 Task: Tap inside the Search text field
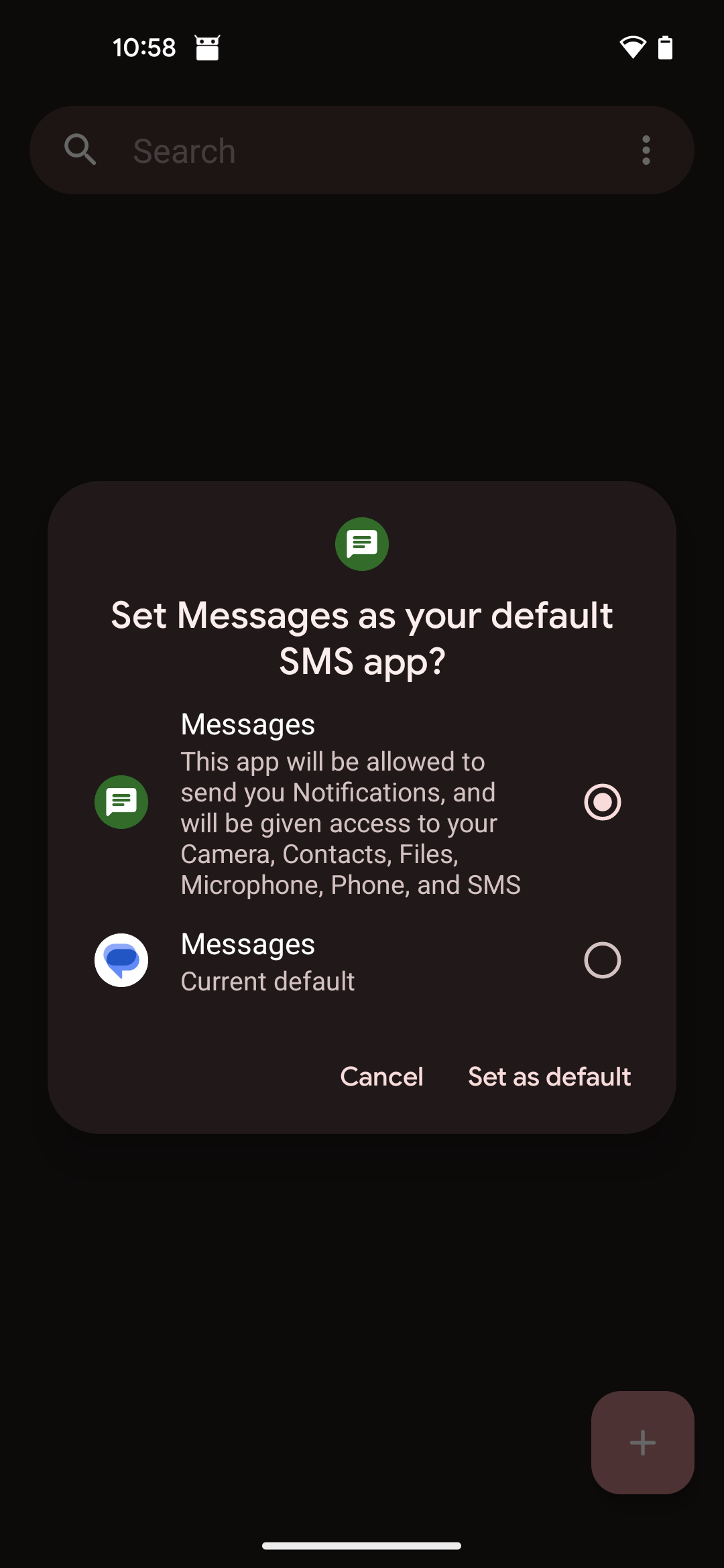(x=302, y=149)
